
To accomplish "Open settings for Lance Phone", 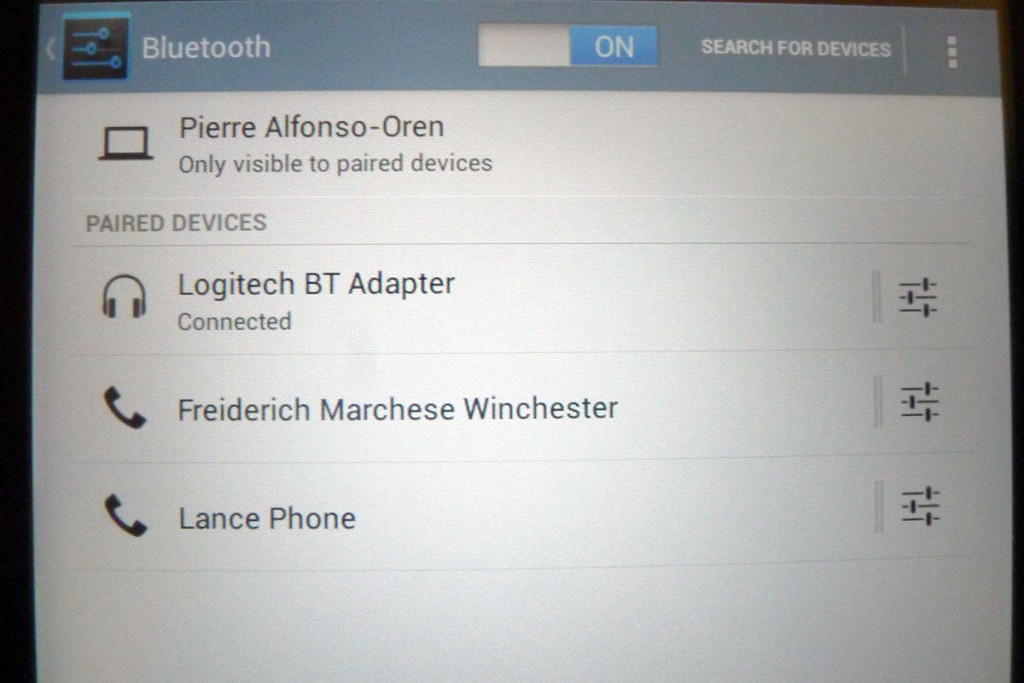I will click(x=918, y=506).
